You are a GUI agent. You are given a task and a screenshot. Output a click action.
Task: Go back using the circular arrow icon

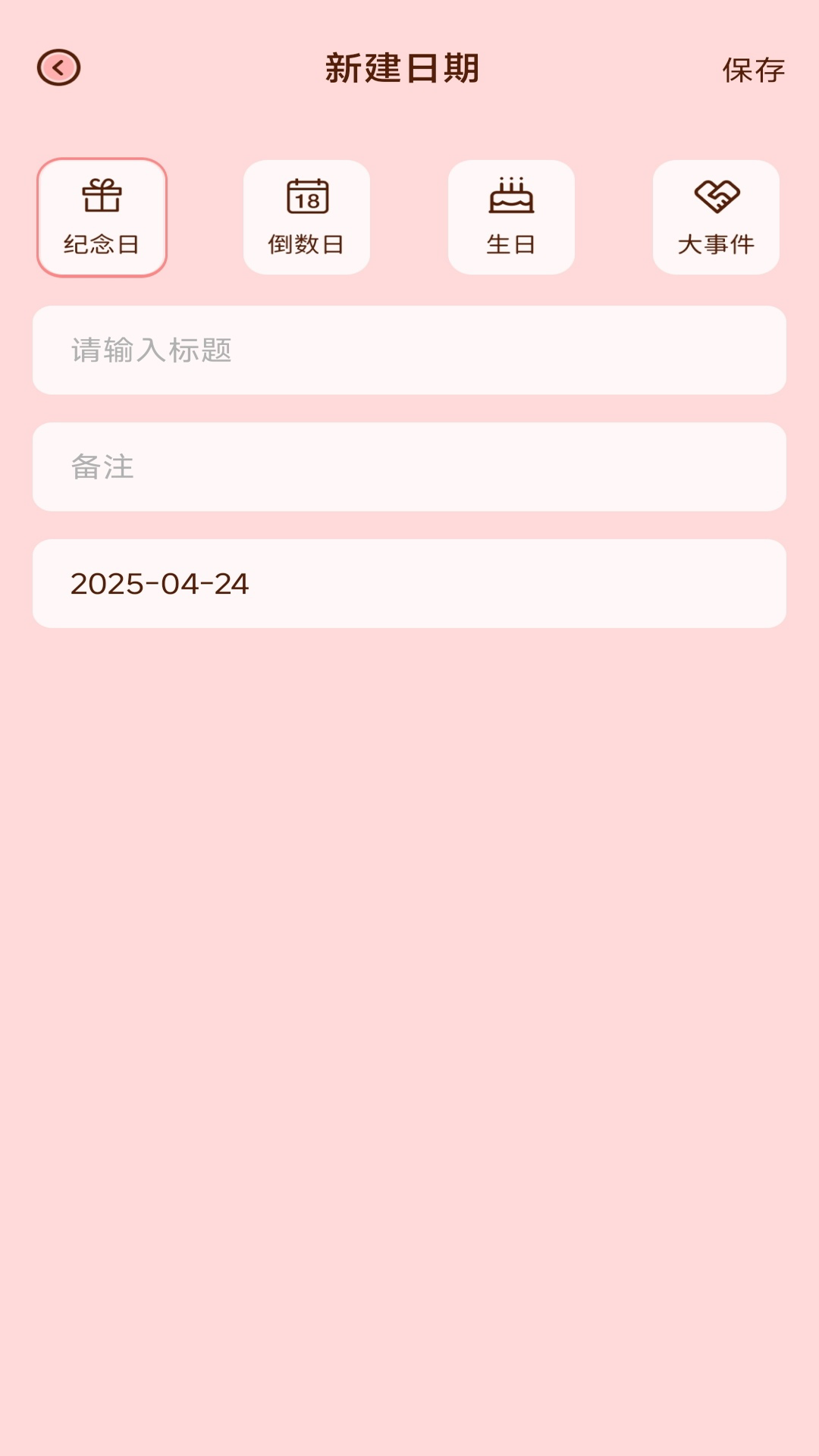click(58, 68)
